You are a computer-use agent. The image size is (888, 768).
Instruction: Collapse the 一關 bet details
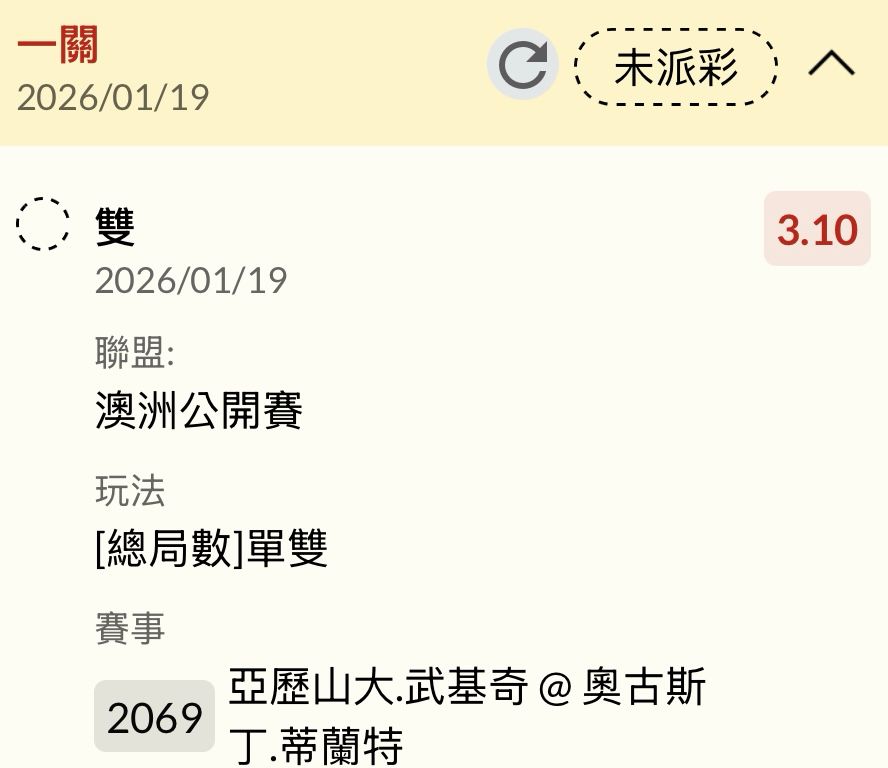click(831, 65)
